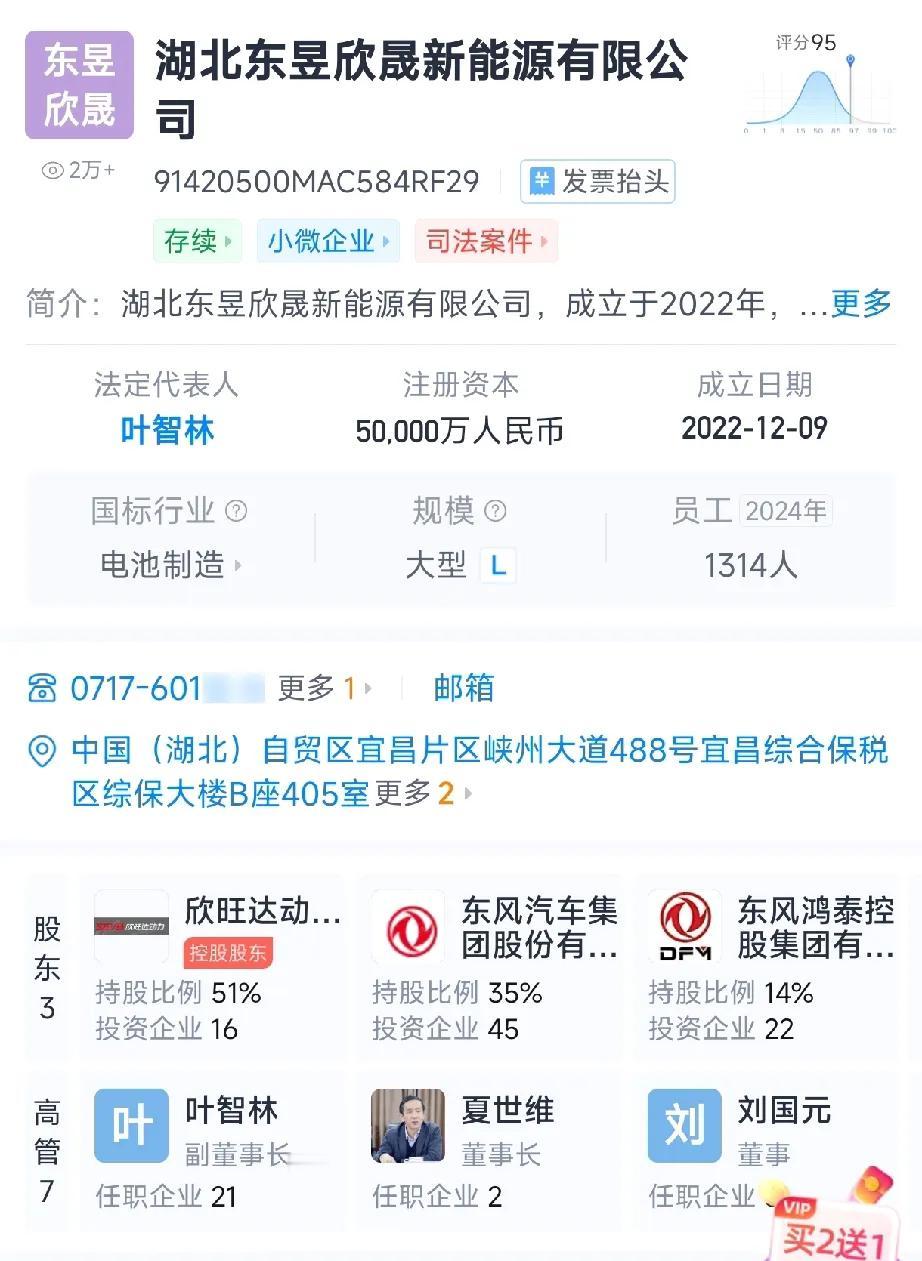Open the 存续 status tag
The height and width of the screenshot is (1261, 922).
click(x=197, y=241)
